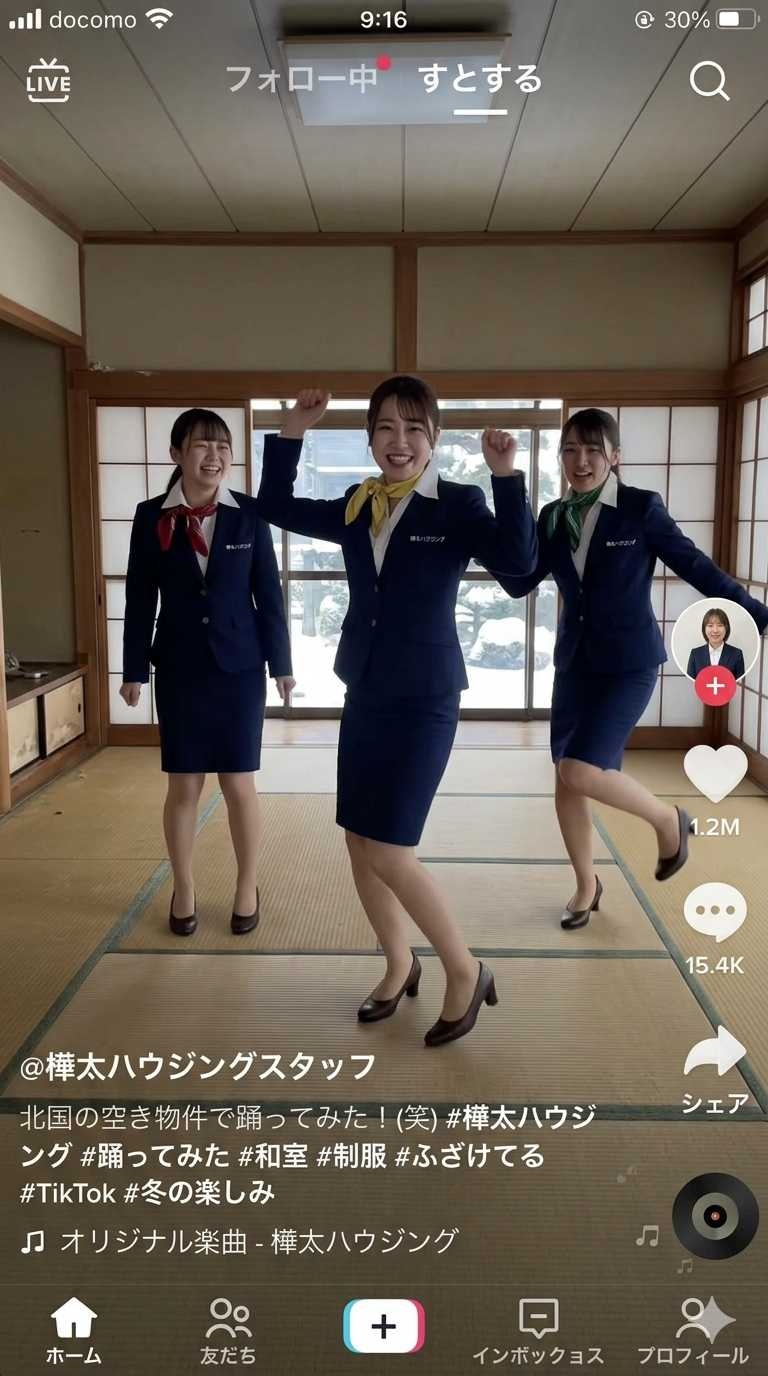Follow the creator with the plus badge
Image resolution: width=768 pixels, height=1376 pixels.
(715, 686)
